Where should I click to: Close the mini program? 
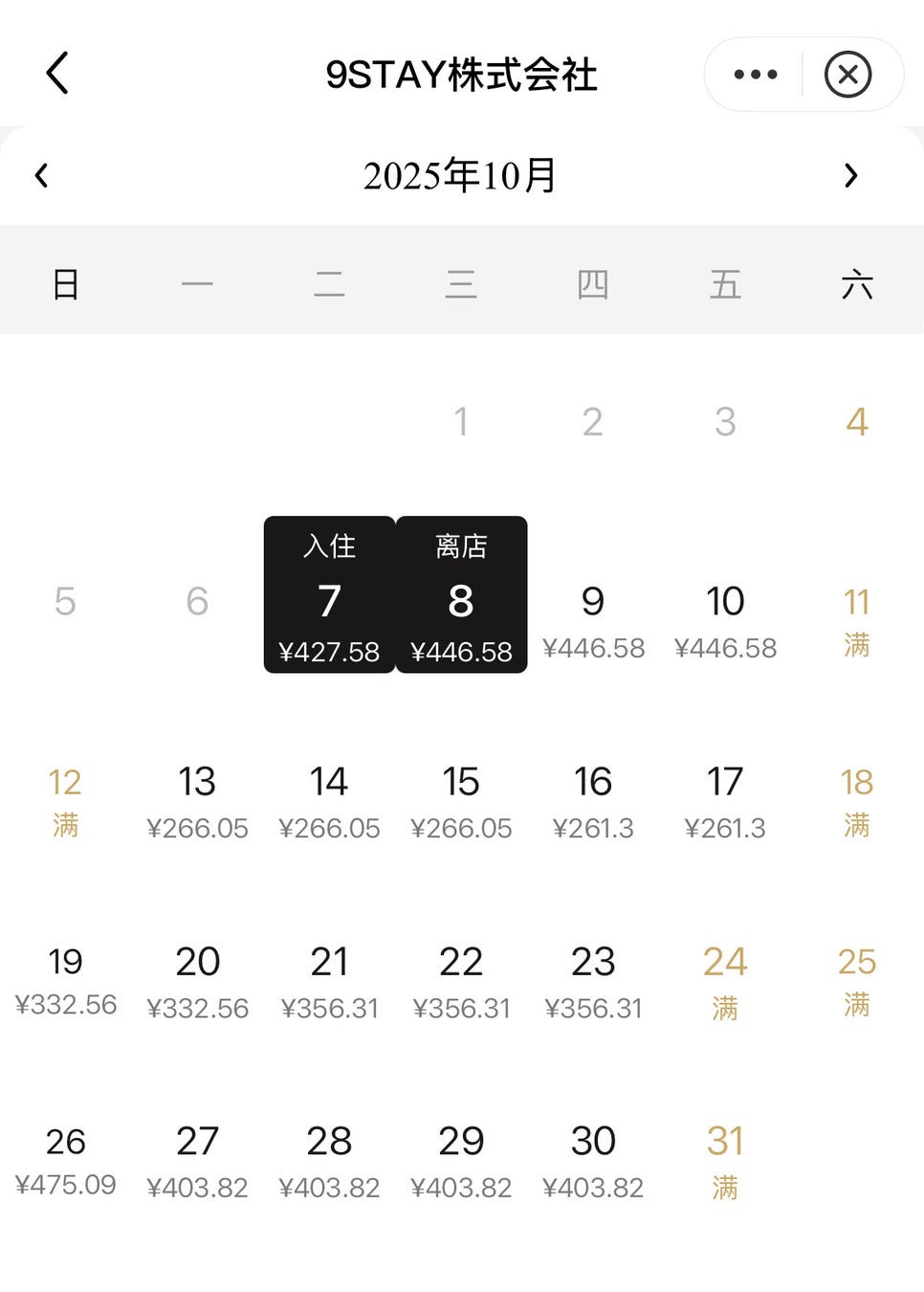pos(847,75)
